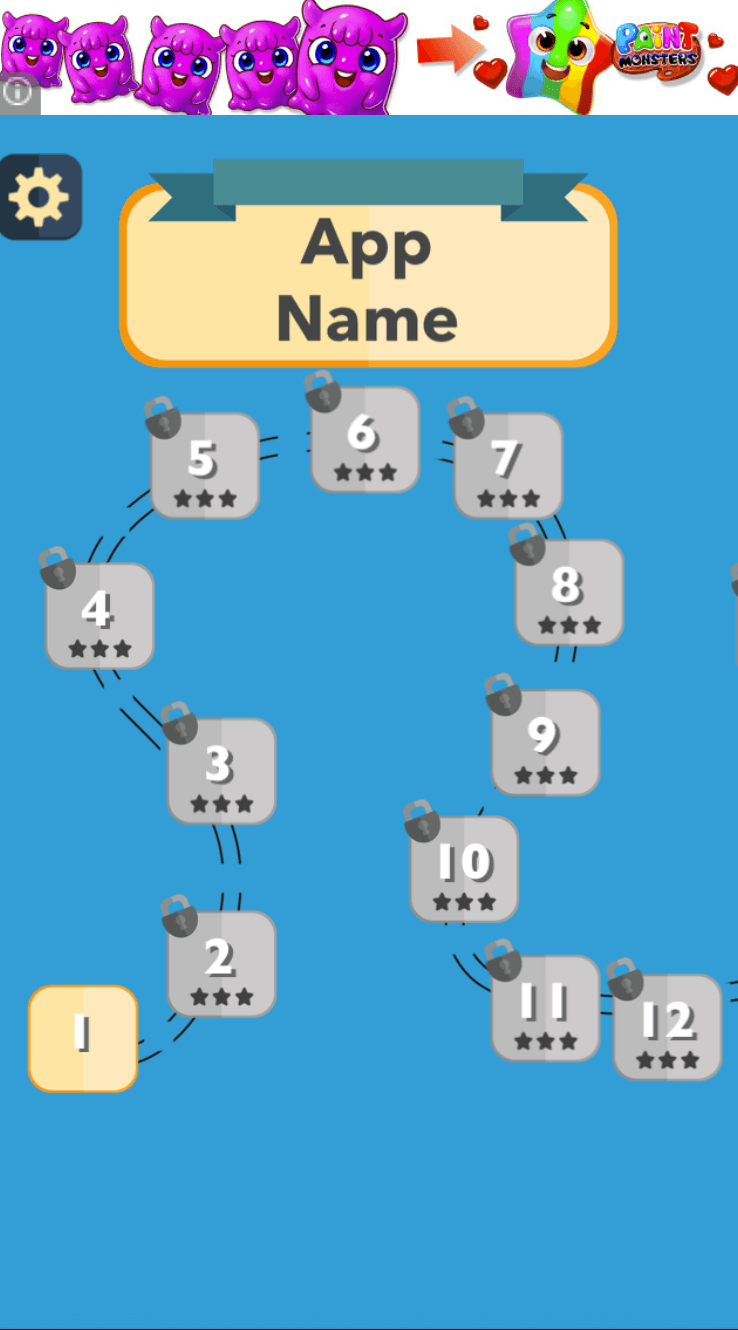Choose locked level 9 tile
This screenshot has width=738, height=1330.
[545, 743]
